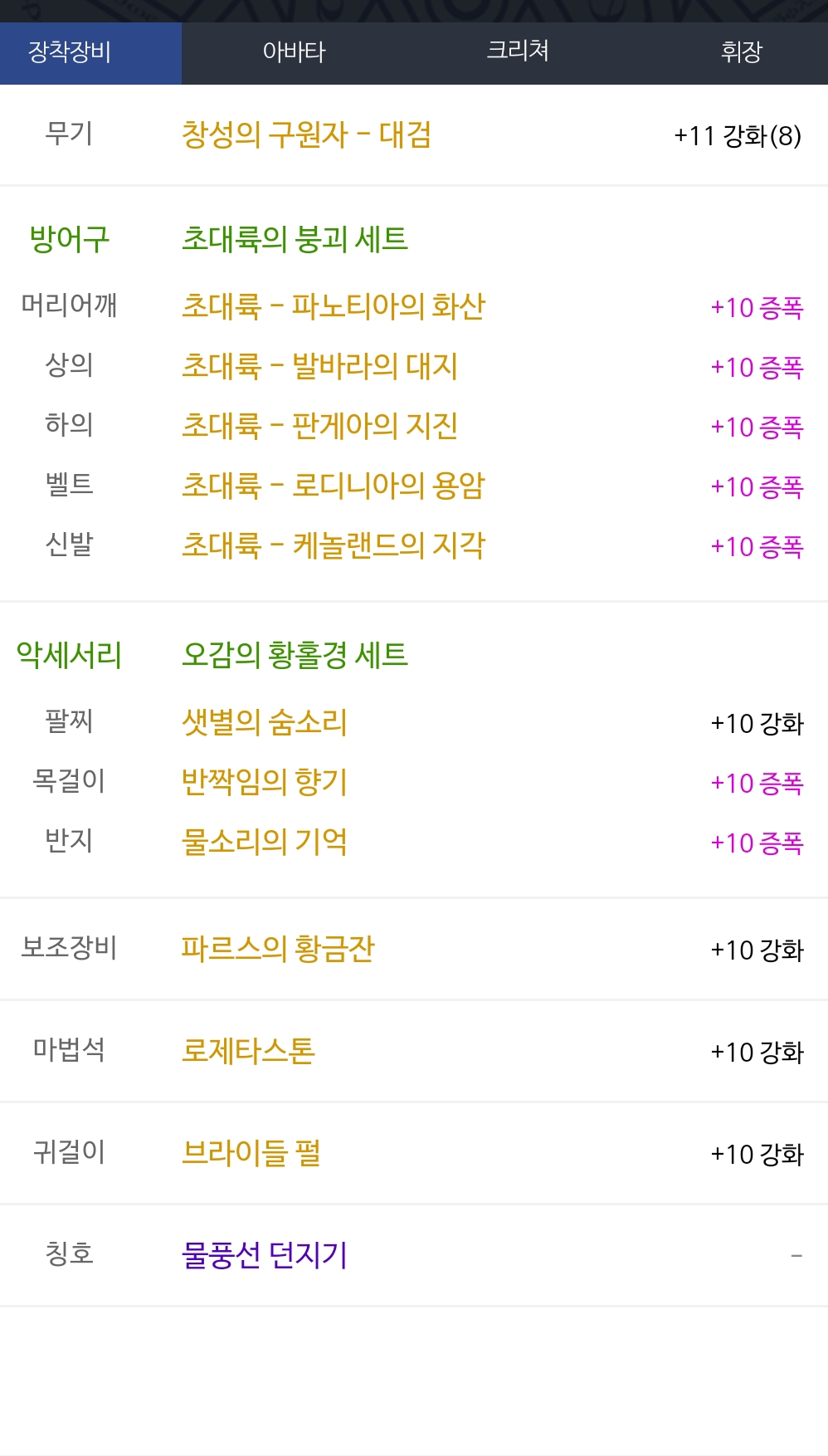The width and height of the screenshot is (828, 1456).
Task: View magic stone 로제타스톤
Action: pyautogui.click(x=249, y=1051)
